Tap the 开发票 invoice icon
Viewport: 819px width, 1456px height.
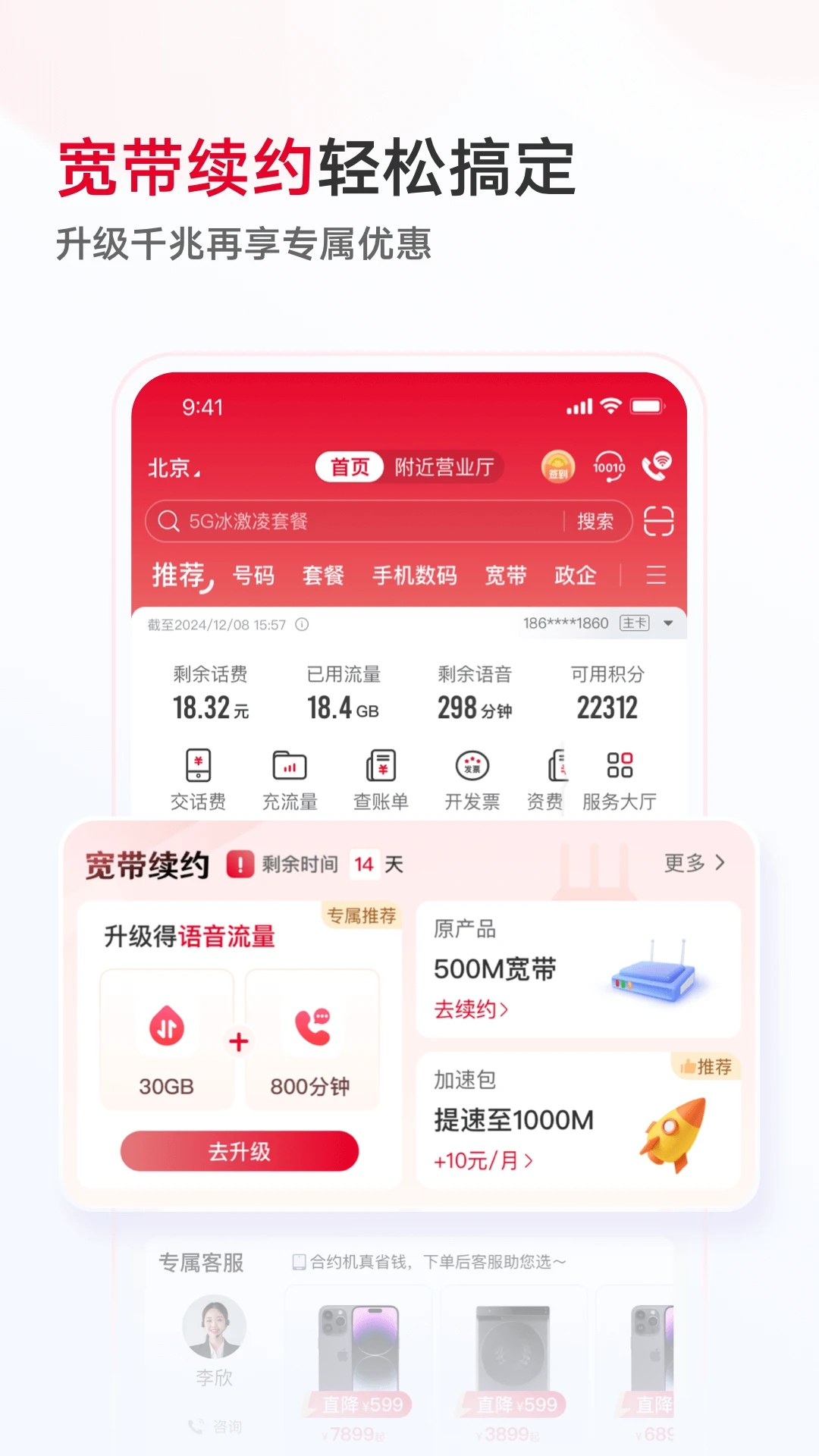coord(472,779)
